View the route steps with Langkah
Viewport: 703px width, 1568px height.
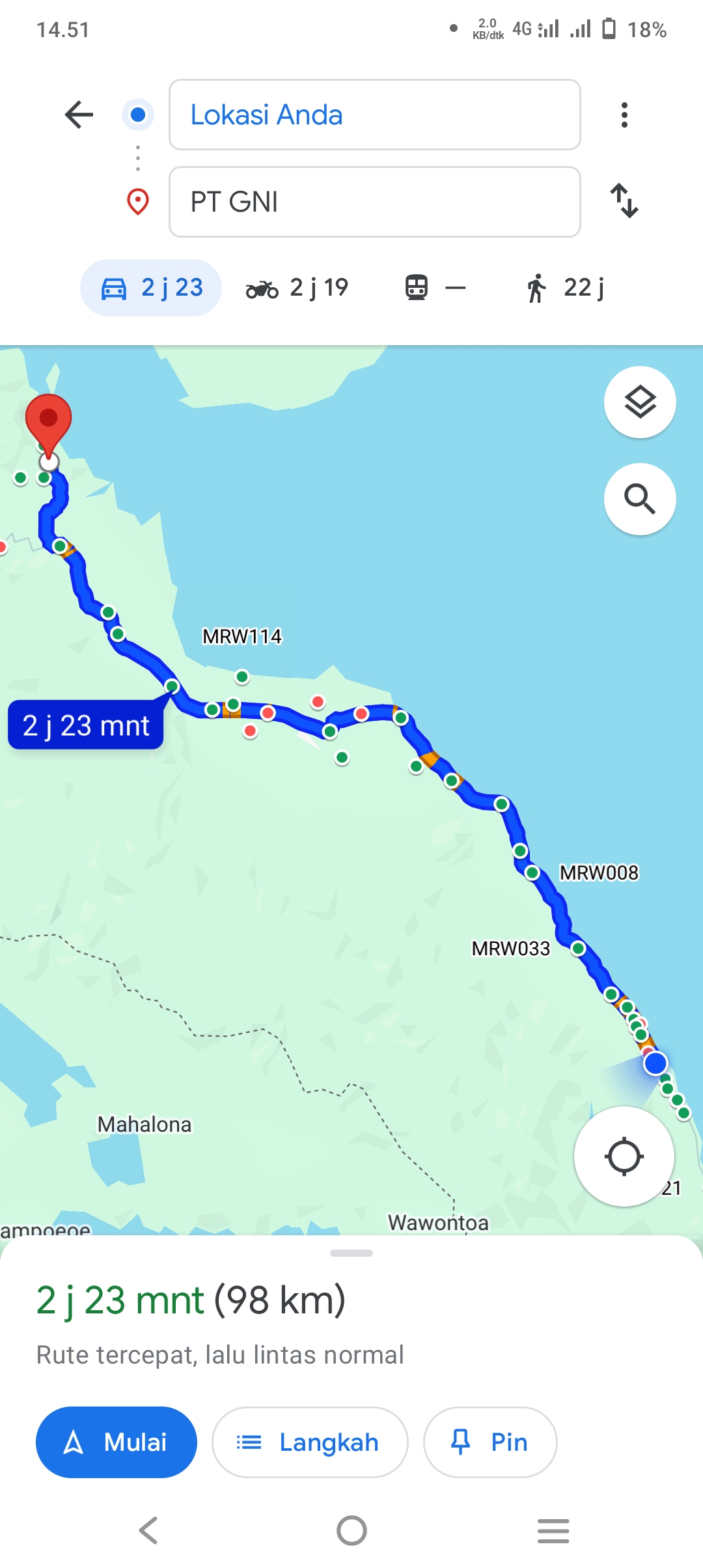pos(310,1442)
